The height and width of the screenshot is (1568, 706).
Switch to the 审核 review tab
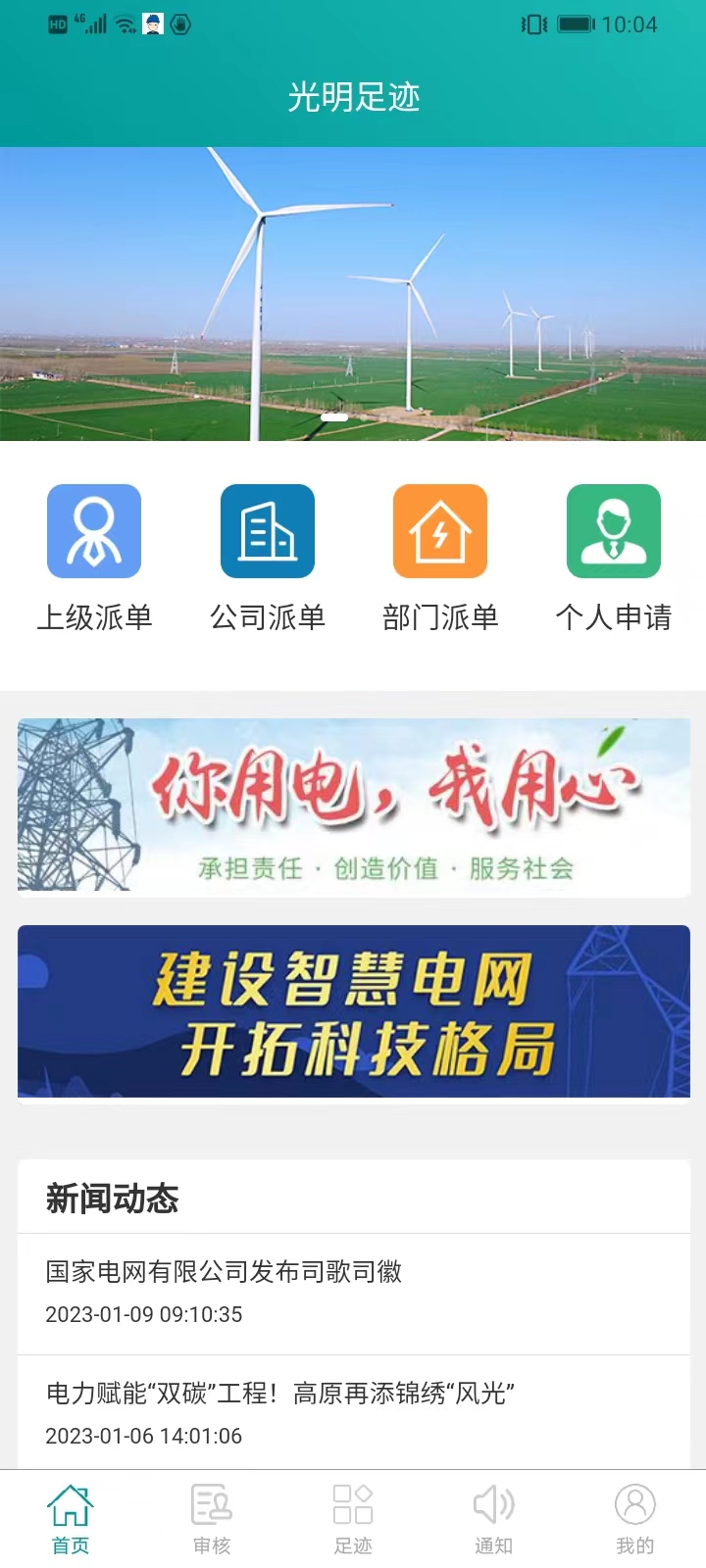(x=212, y=1519)
